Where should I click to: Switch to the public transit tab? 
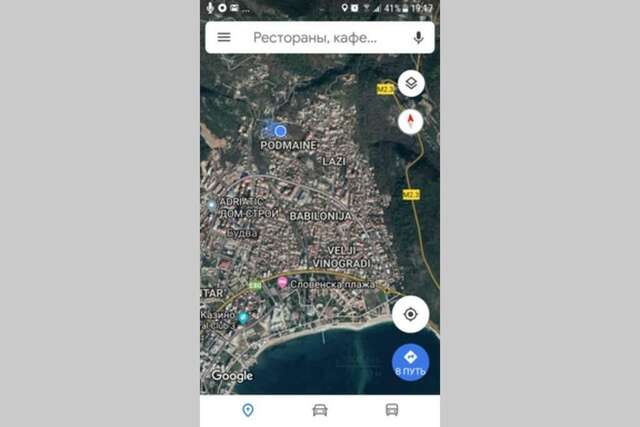[392, 410]
